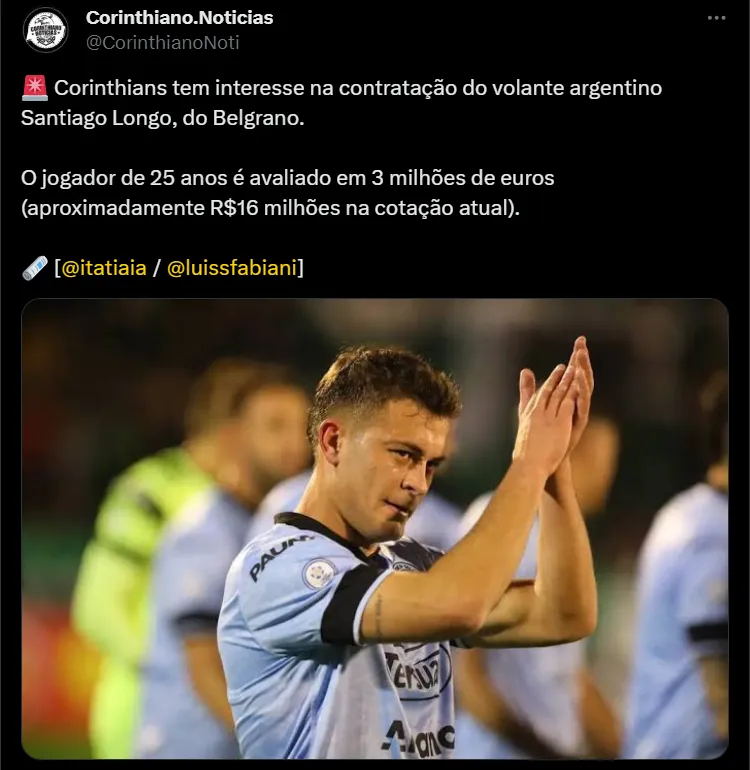View the attached player photo
The image size is (750, 770).
[x=375, y=528]
